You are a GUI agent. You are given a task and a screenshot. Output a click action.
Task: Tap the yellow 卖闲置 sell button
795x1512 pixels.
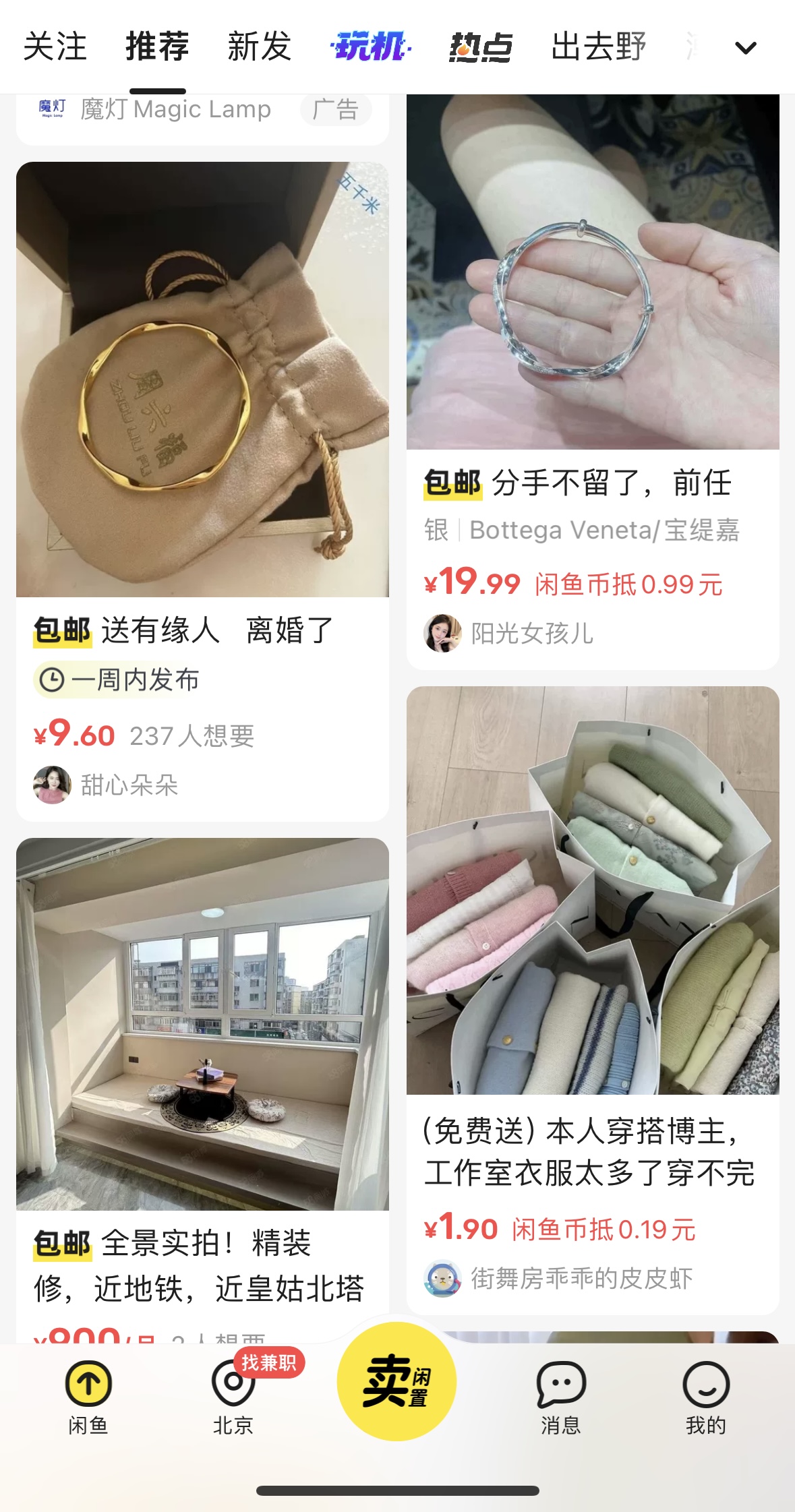click(396, 1381)
